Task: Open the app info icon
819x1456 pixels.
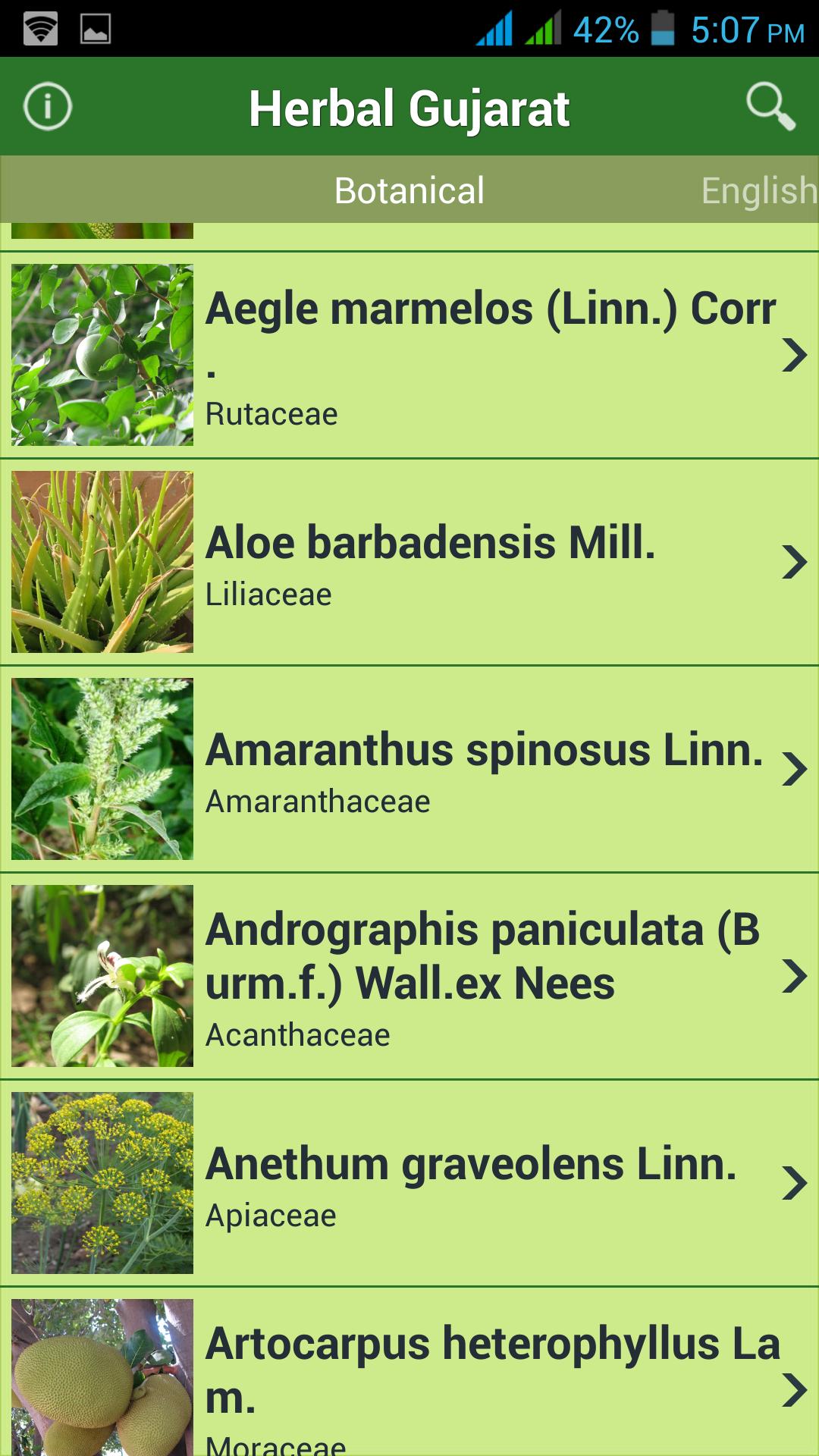Action: click(x=47, y=107)
